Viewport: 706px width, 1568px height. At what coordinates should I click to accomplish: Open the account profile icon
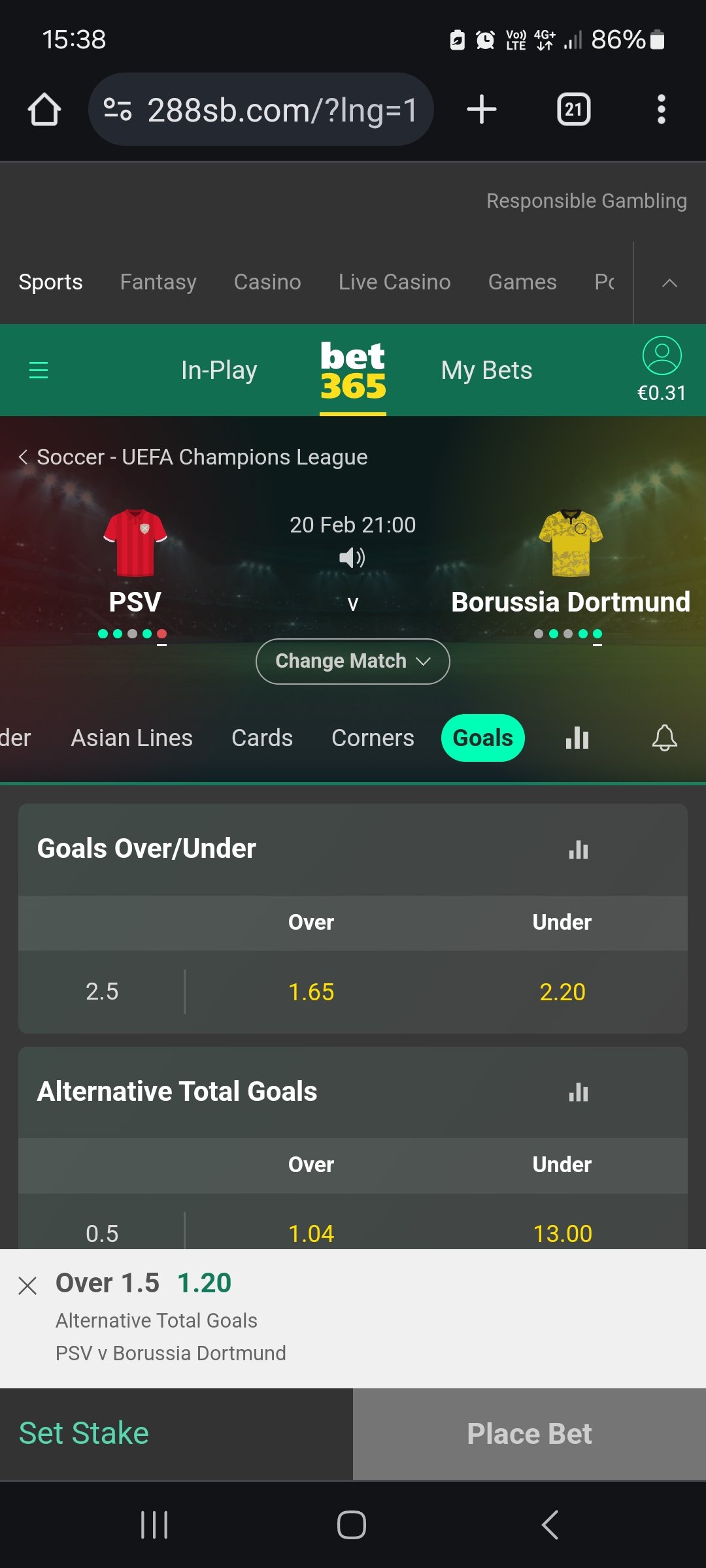point(662,356)
